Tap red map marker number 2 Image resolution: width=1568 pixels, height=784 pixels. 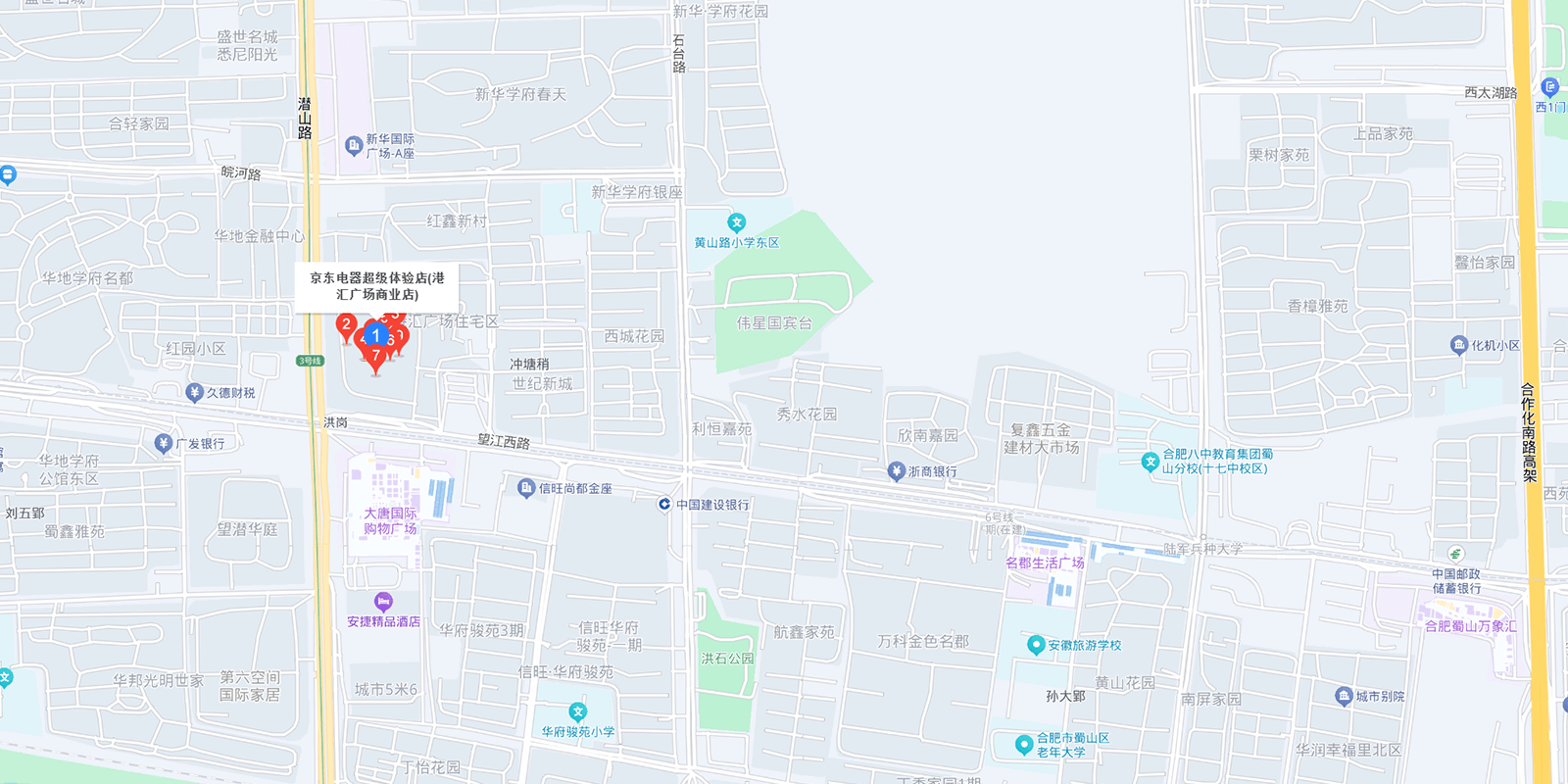pyautogui.click(x=346, y=324)
